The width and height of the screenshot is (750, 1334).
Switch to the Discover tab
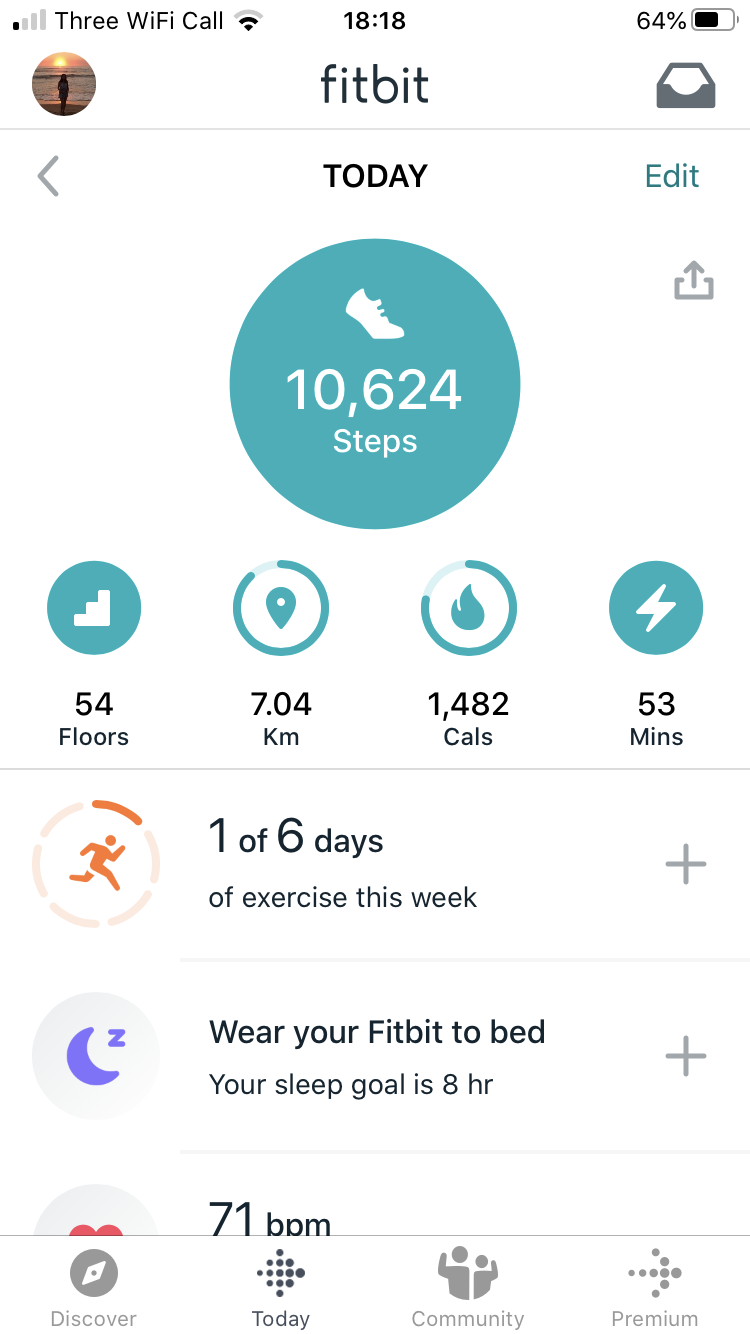[94, 1288]
